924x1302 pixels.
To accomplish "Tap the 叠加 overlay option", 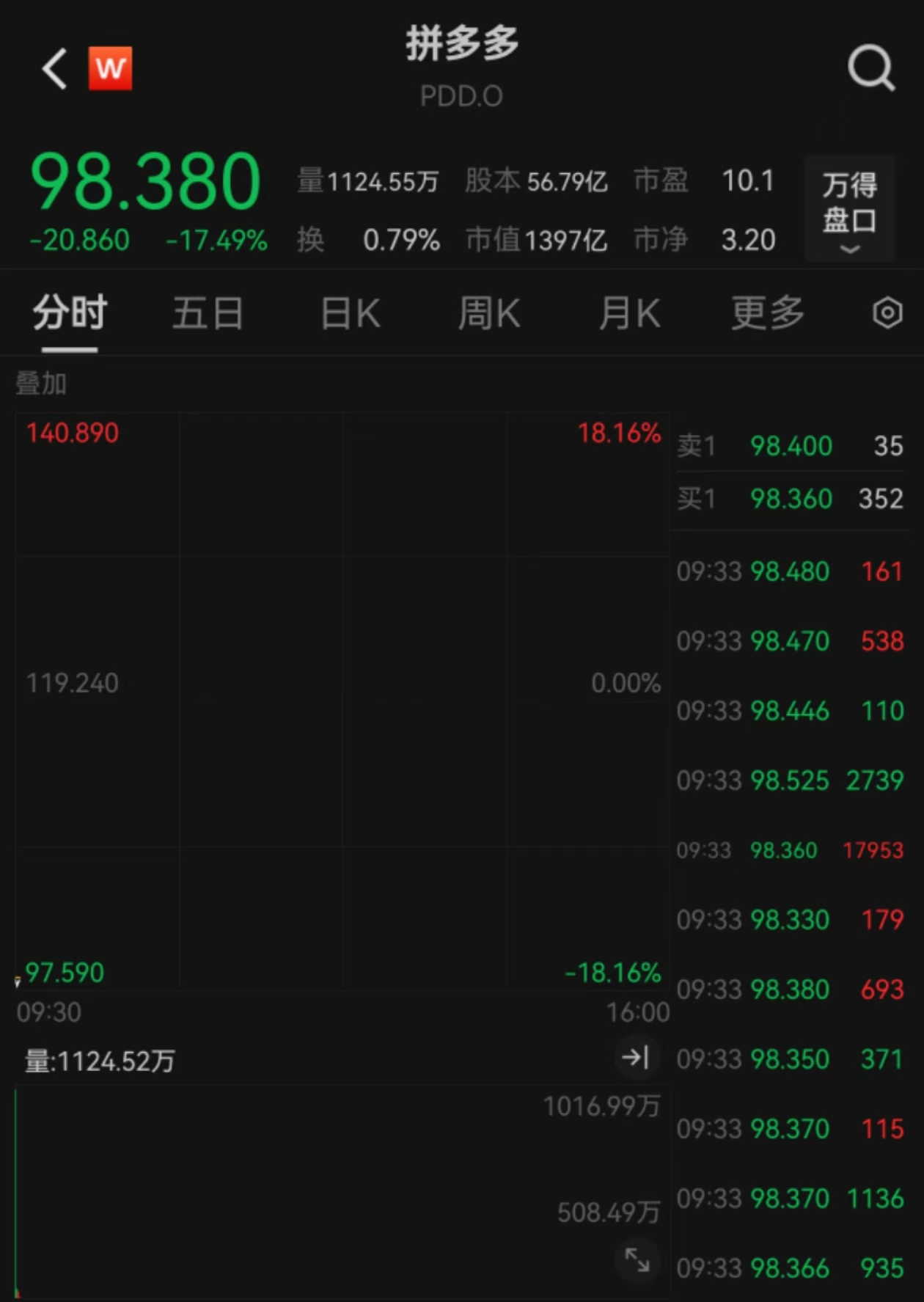I will point(41,384).
